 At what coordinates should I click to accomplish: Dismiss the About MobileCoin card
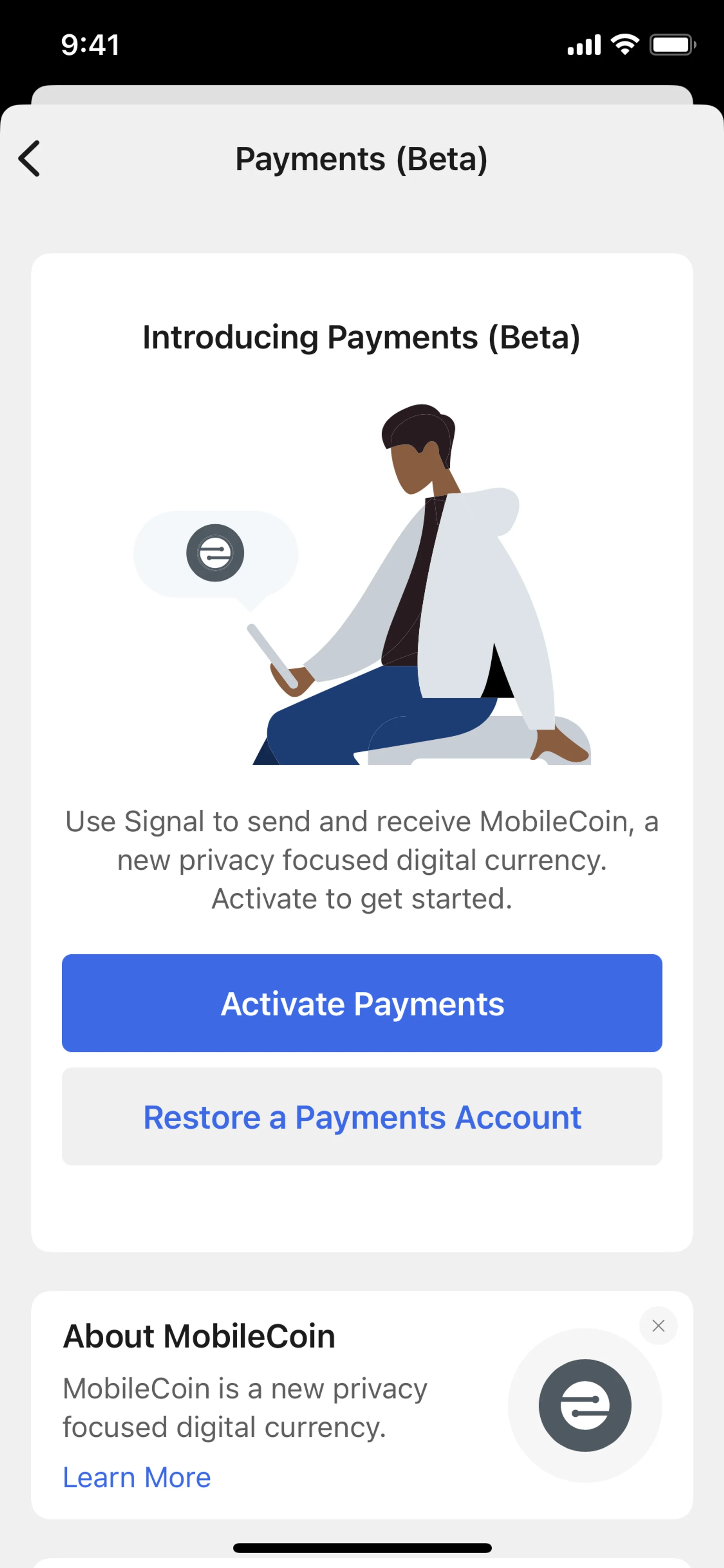point(658,1326)
